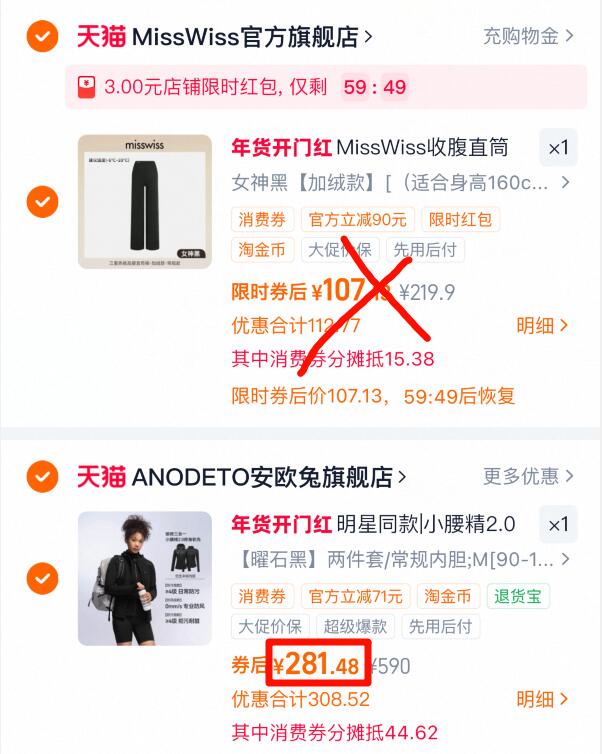
Task: View 明细 for 优惠合计308.52
Action: (541, 699)
